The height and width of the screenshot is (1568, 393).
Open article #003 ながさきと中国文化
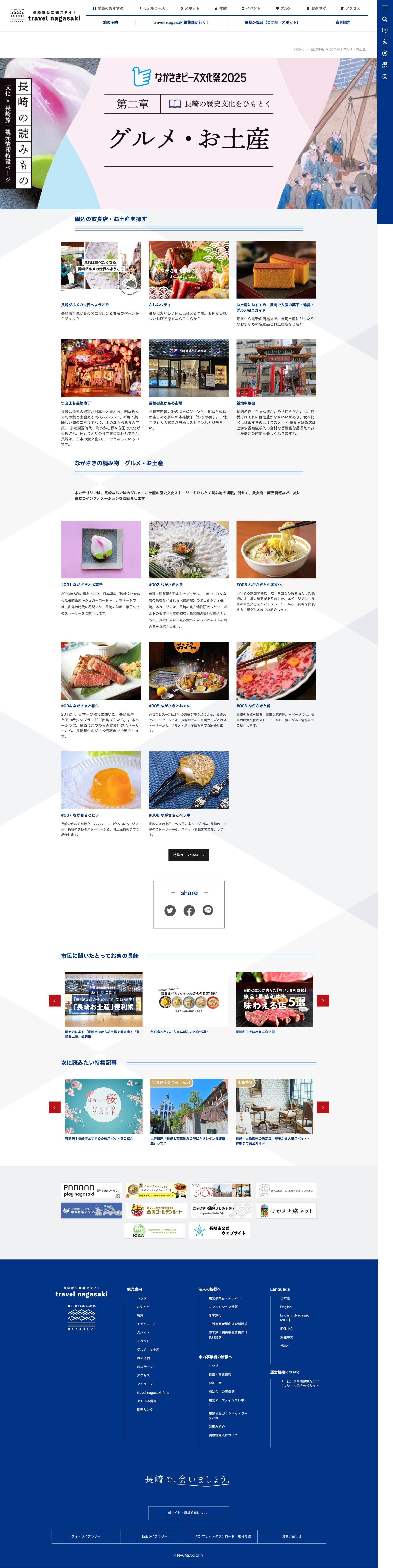point(276,549)
